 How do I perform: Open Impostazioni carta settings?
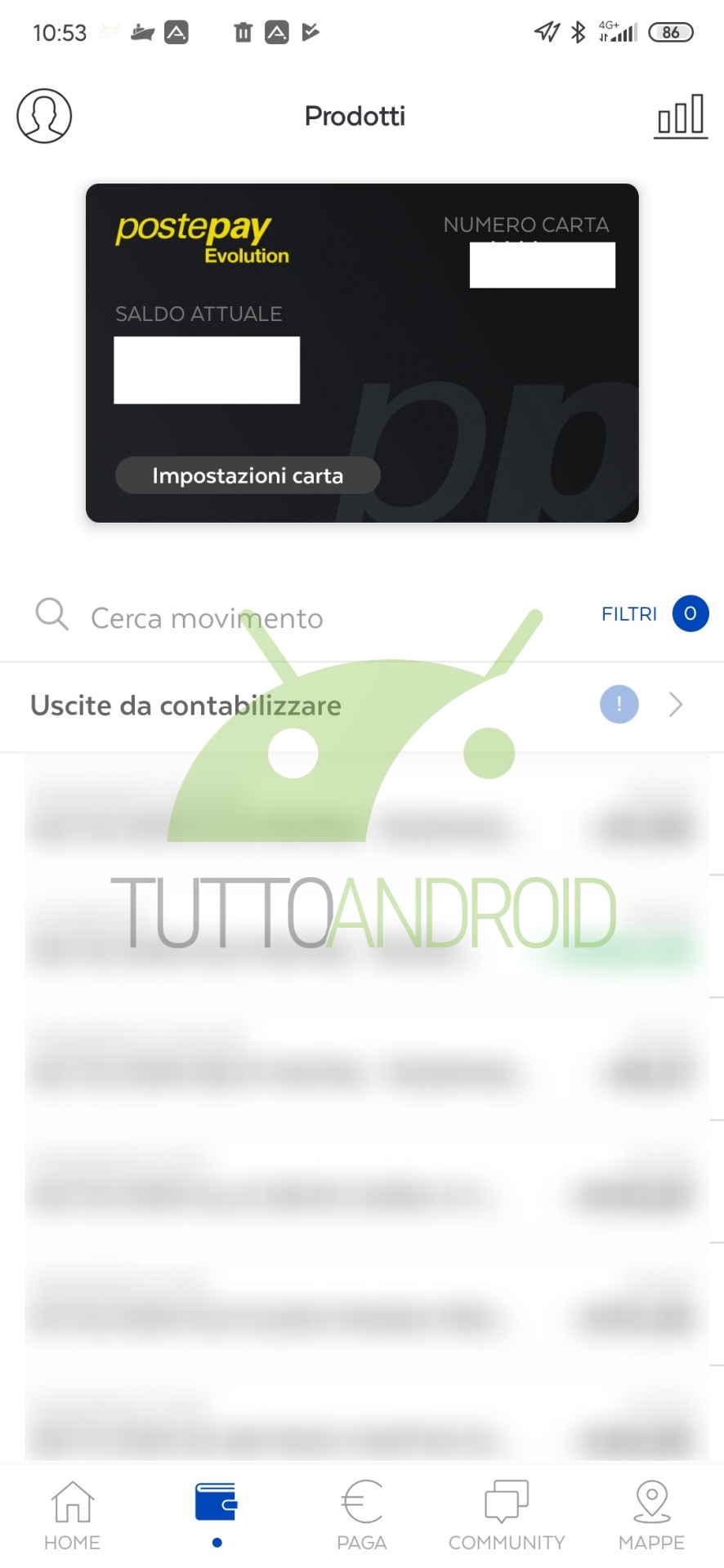point(248,475)
